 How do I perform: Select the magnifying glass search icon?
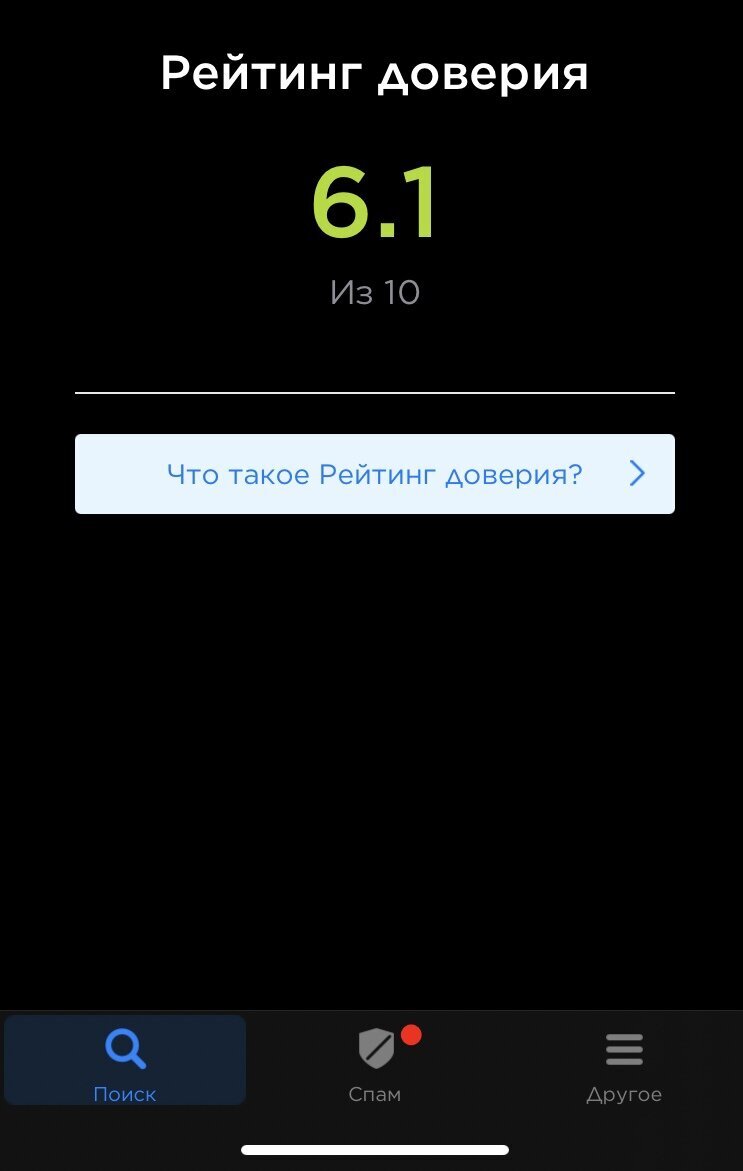(x=124, y=1047)
